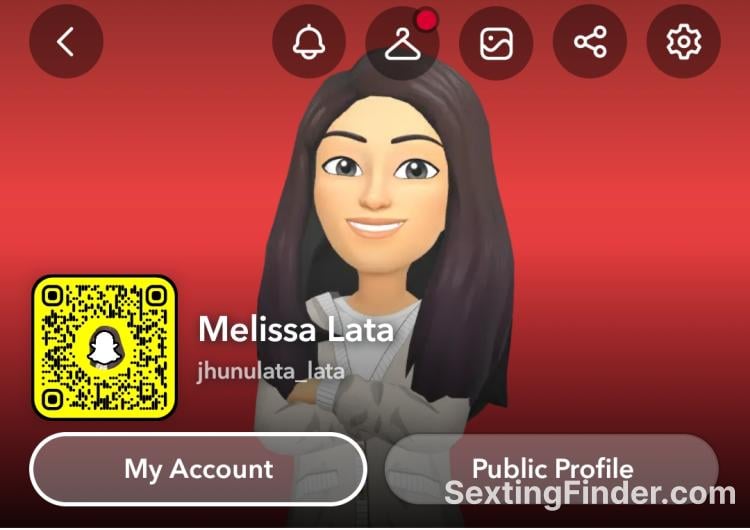The width and height of the screenshot is (750, 530).
Task: Select the My Account button
Action: (198, 469)
